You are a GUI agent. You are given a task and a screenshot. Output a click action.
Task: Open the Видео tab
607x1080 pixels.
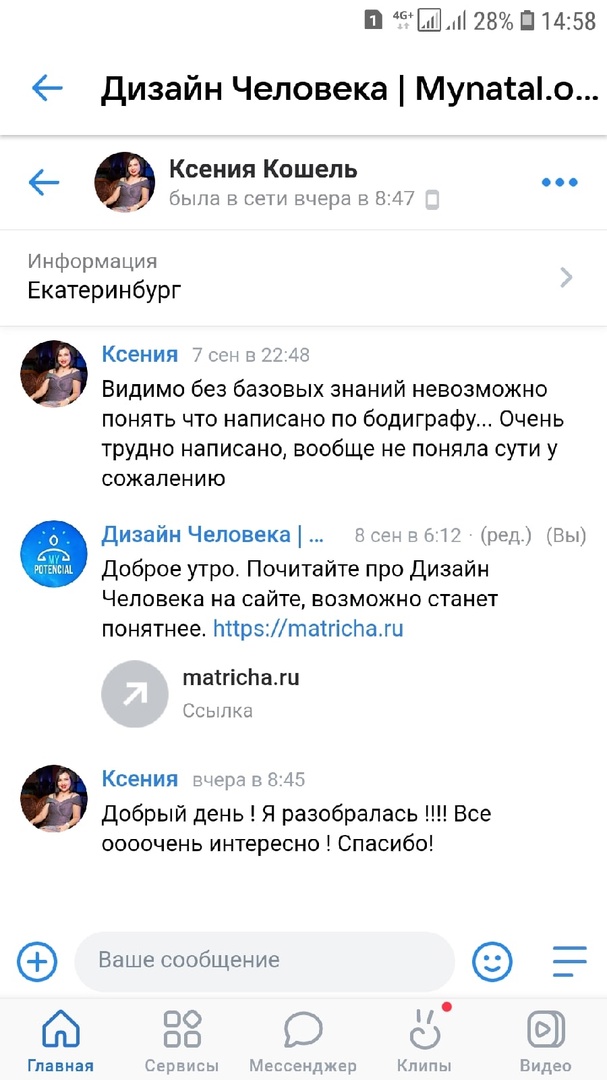(545, 1039)
